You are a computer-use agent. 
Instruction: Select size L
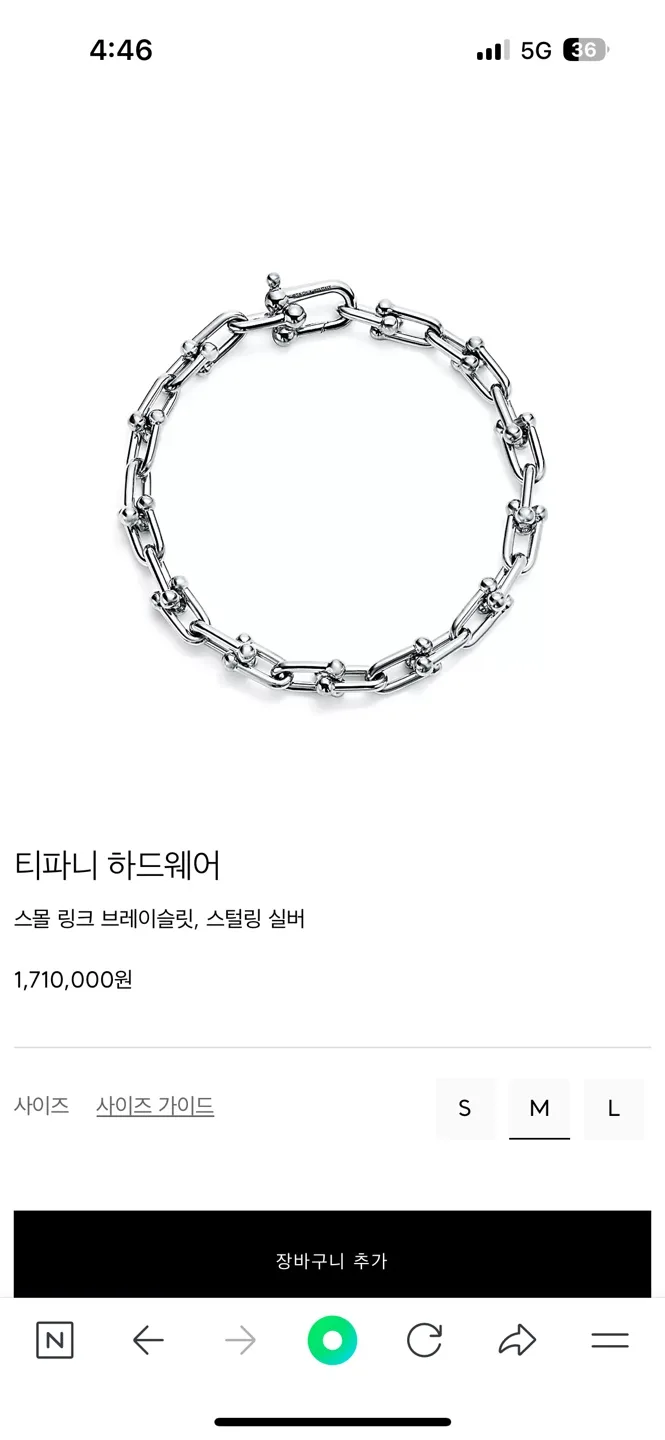pyautogui.click(x=614, y=1108)
